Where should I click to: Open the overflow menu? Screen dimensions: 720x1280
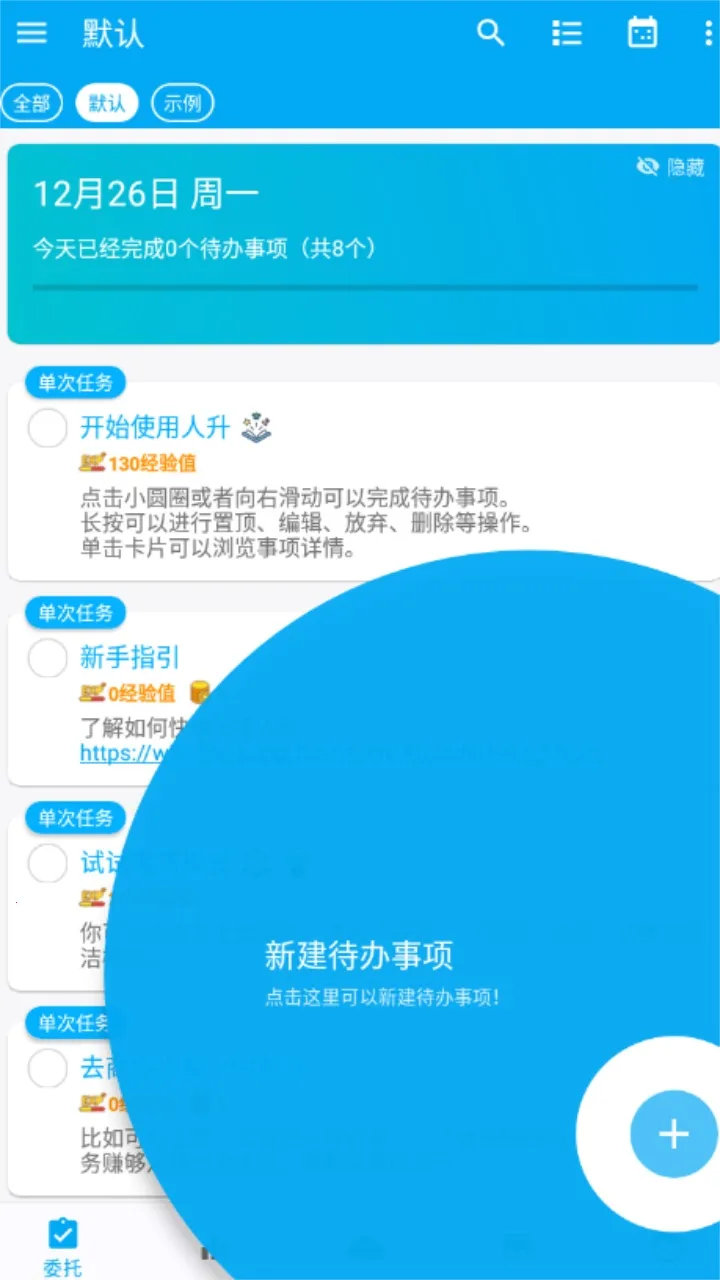click(x=707, y=33)
